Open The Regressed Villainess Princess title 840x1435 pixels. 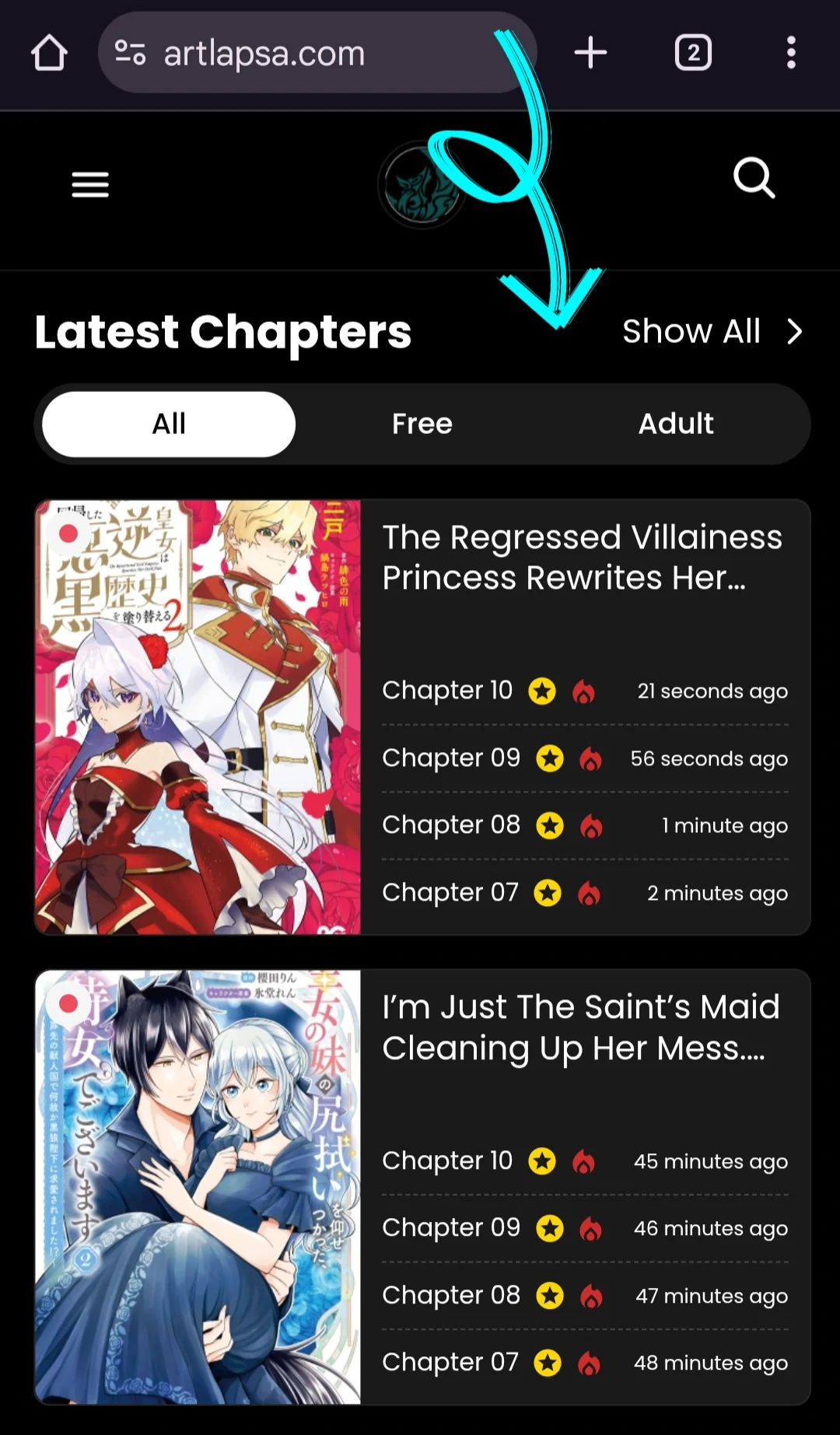point(583,558)
